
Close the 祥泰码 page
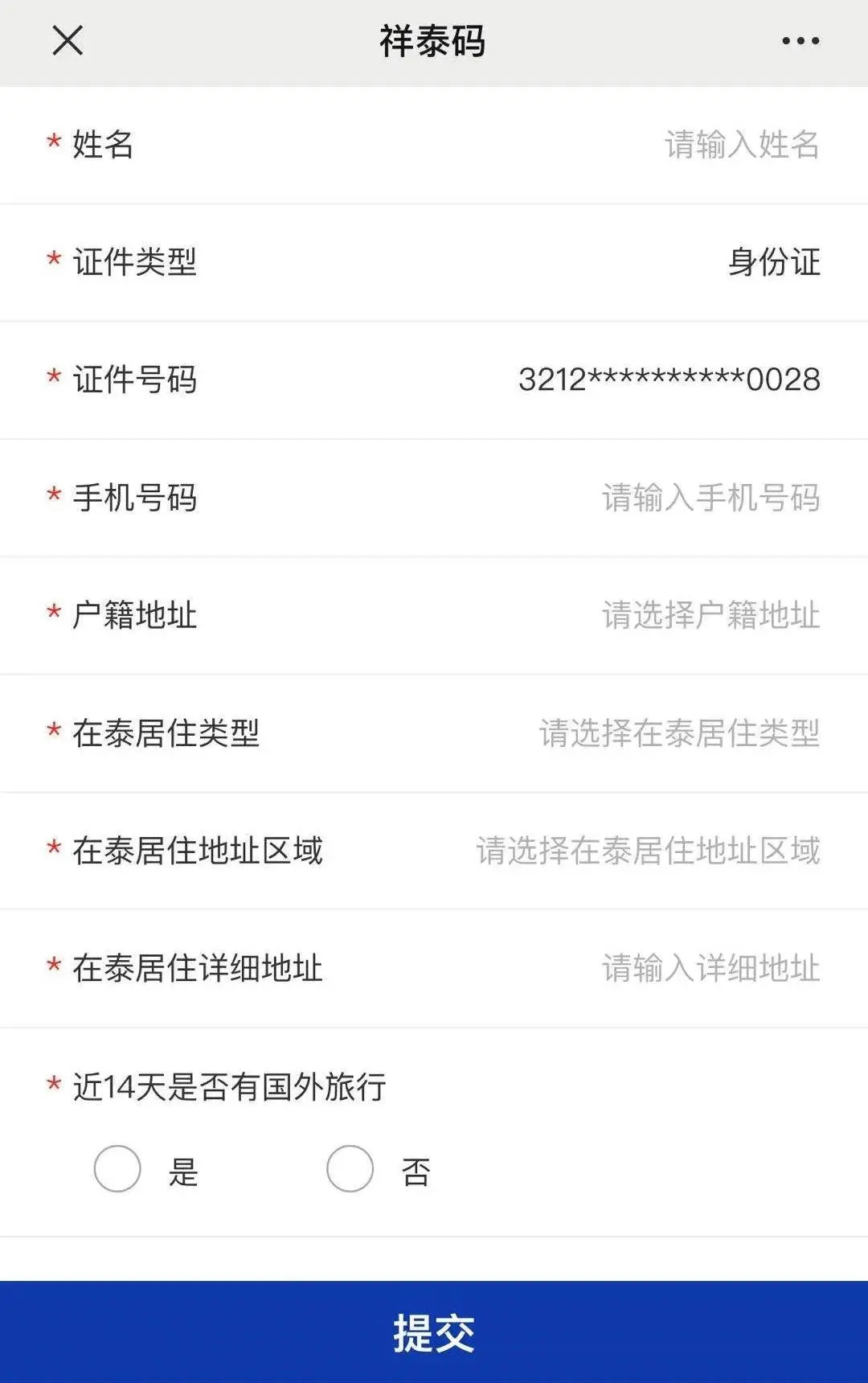coord(68,40)
